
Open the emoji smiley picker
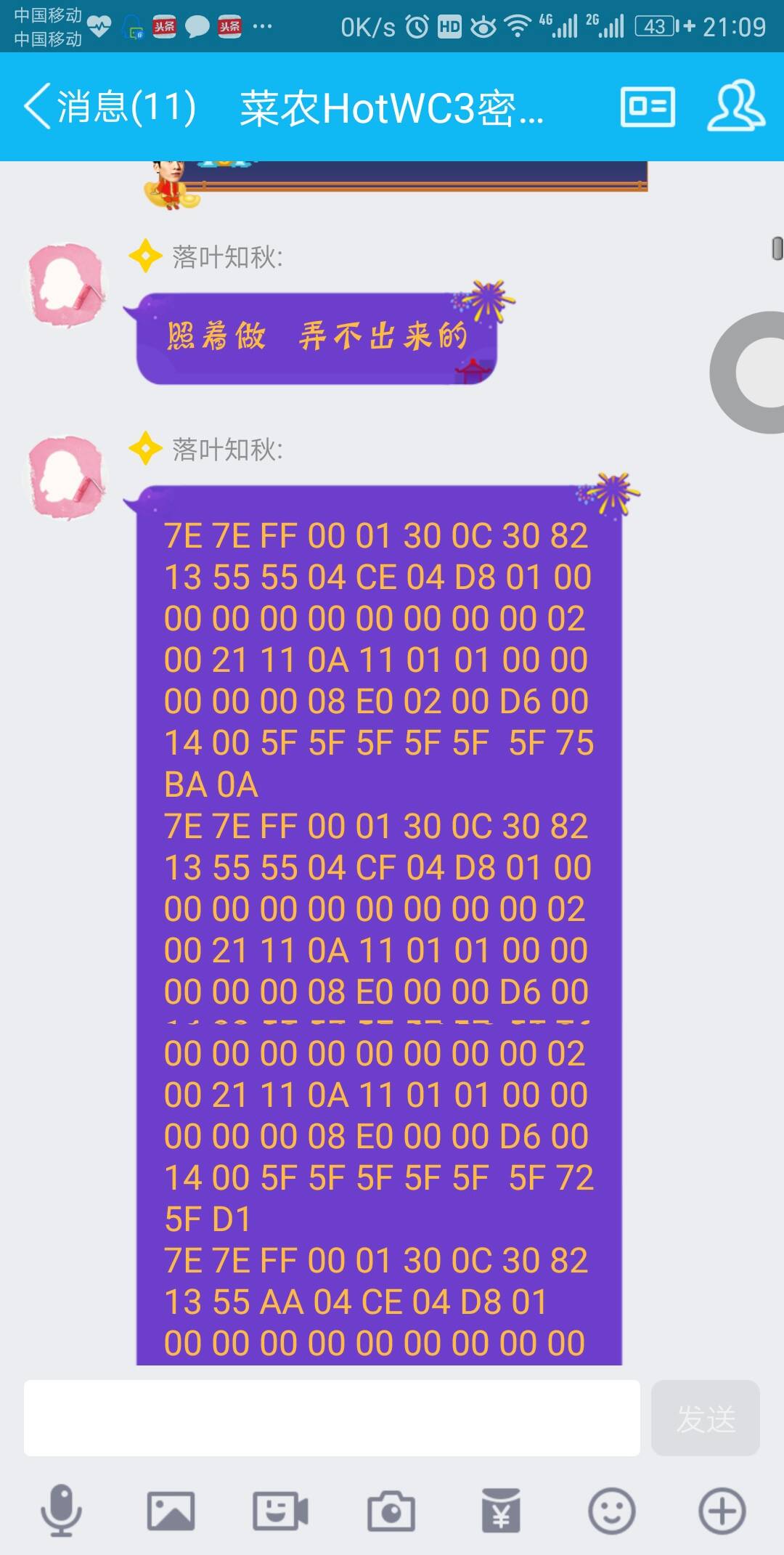pos(611,1511)
